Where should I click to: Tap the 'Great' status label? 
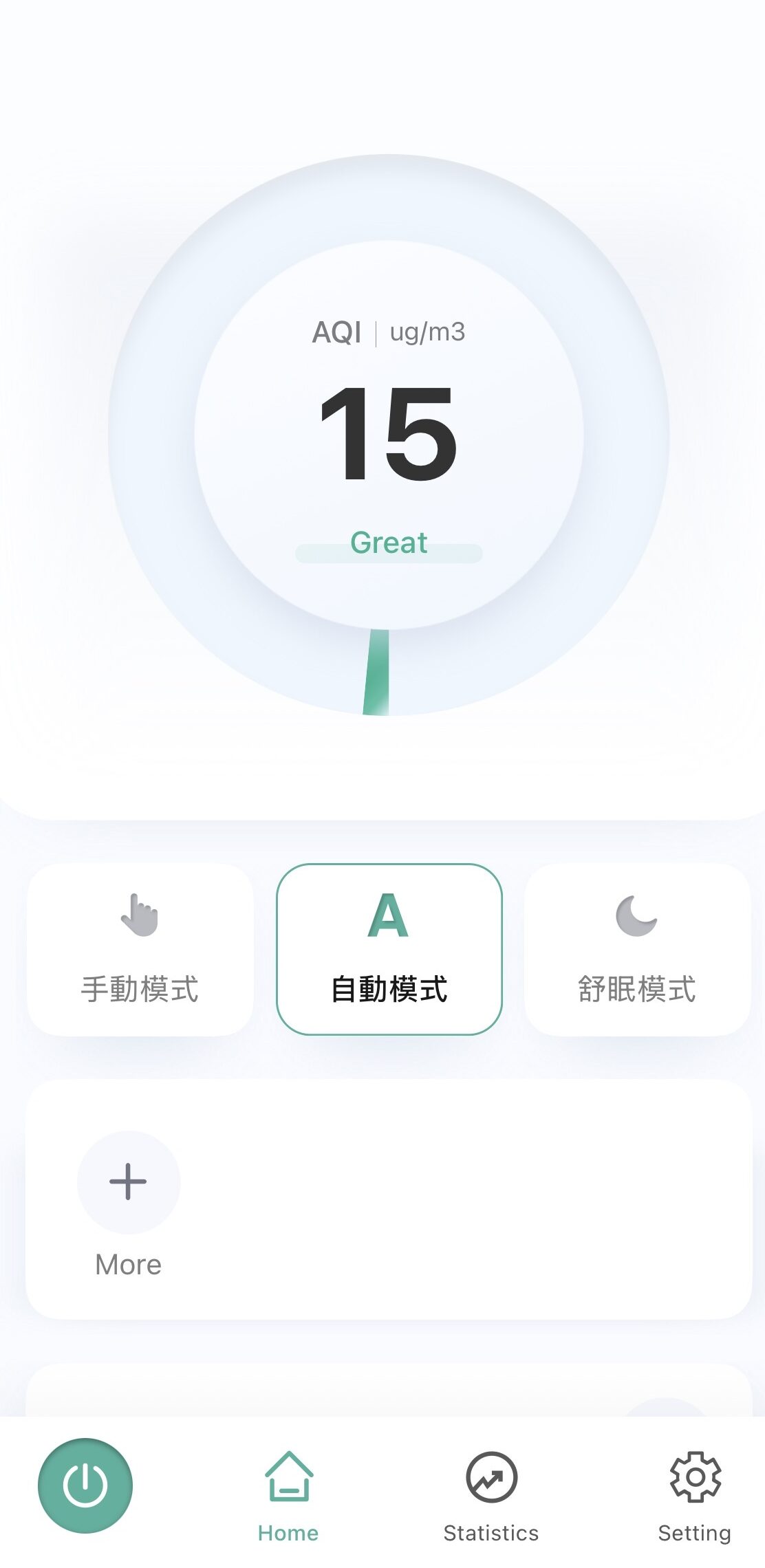pos(387,543)
